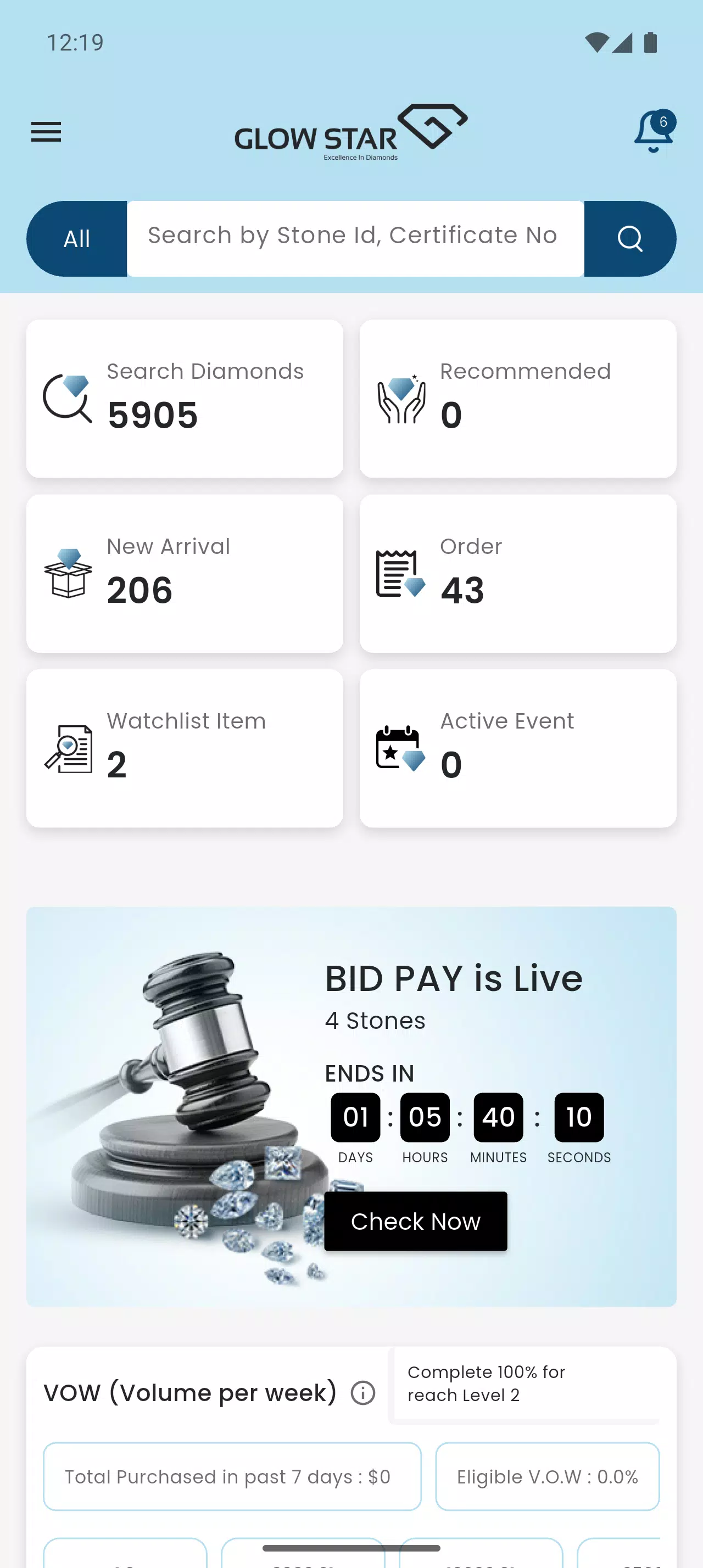Tap Check Now on the Bid Pay banner

tap(415, 1221)
